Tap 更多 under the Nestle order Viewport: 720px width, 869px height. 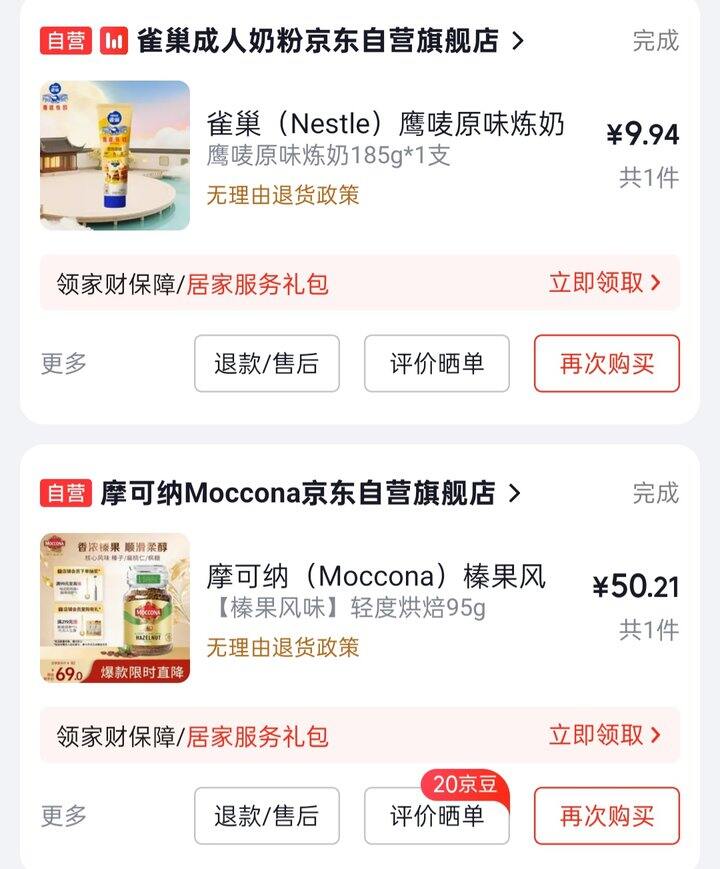(64, 363)
